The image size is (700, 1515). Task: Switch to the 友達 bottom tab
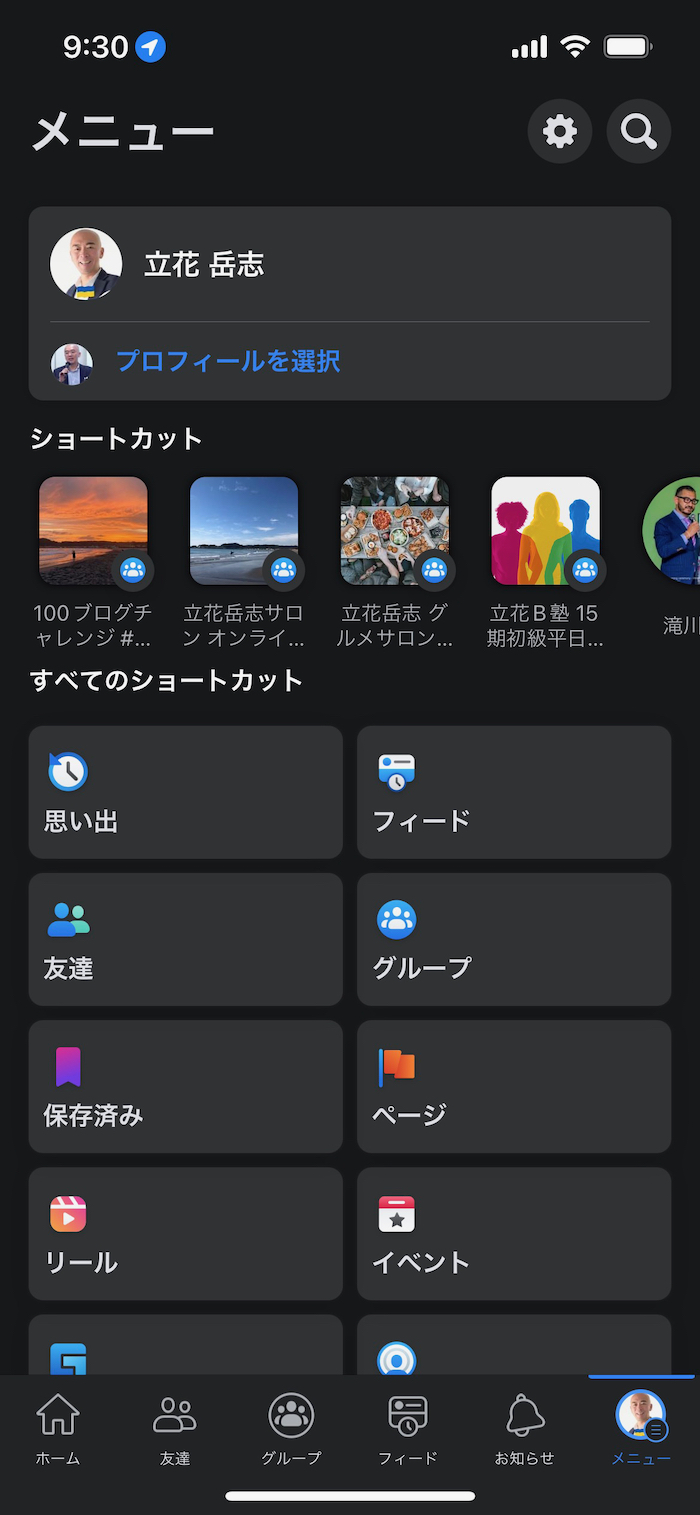click(175, 1428)
